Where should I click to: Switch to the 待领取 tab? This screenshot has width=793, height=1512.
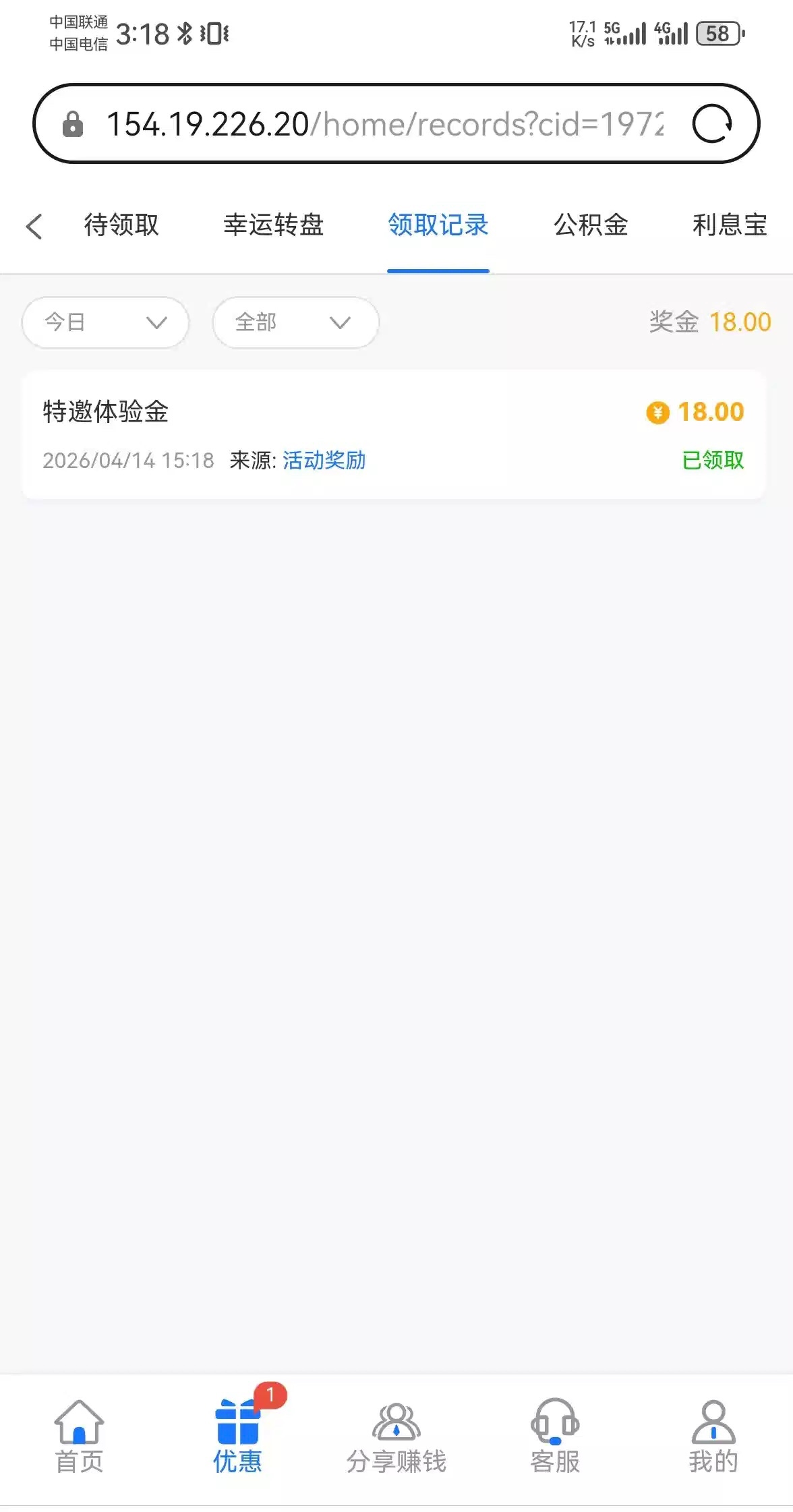(x=121, y=225)
